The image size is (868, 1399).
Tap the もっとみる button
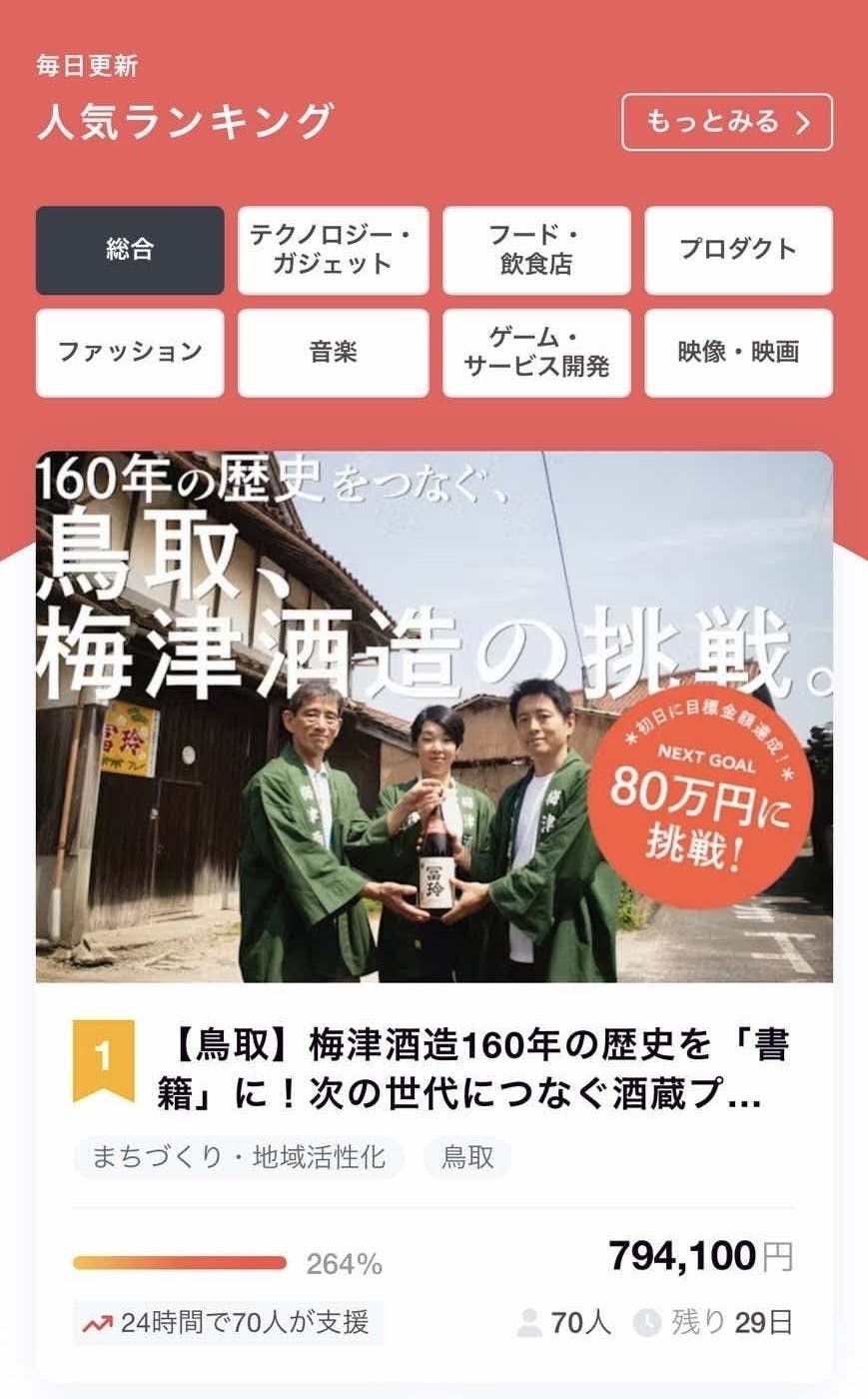tap(726, 122)
